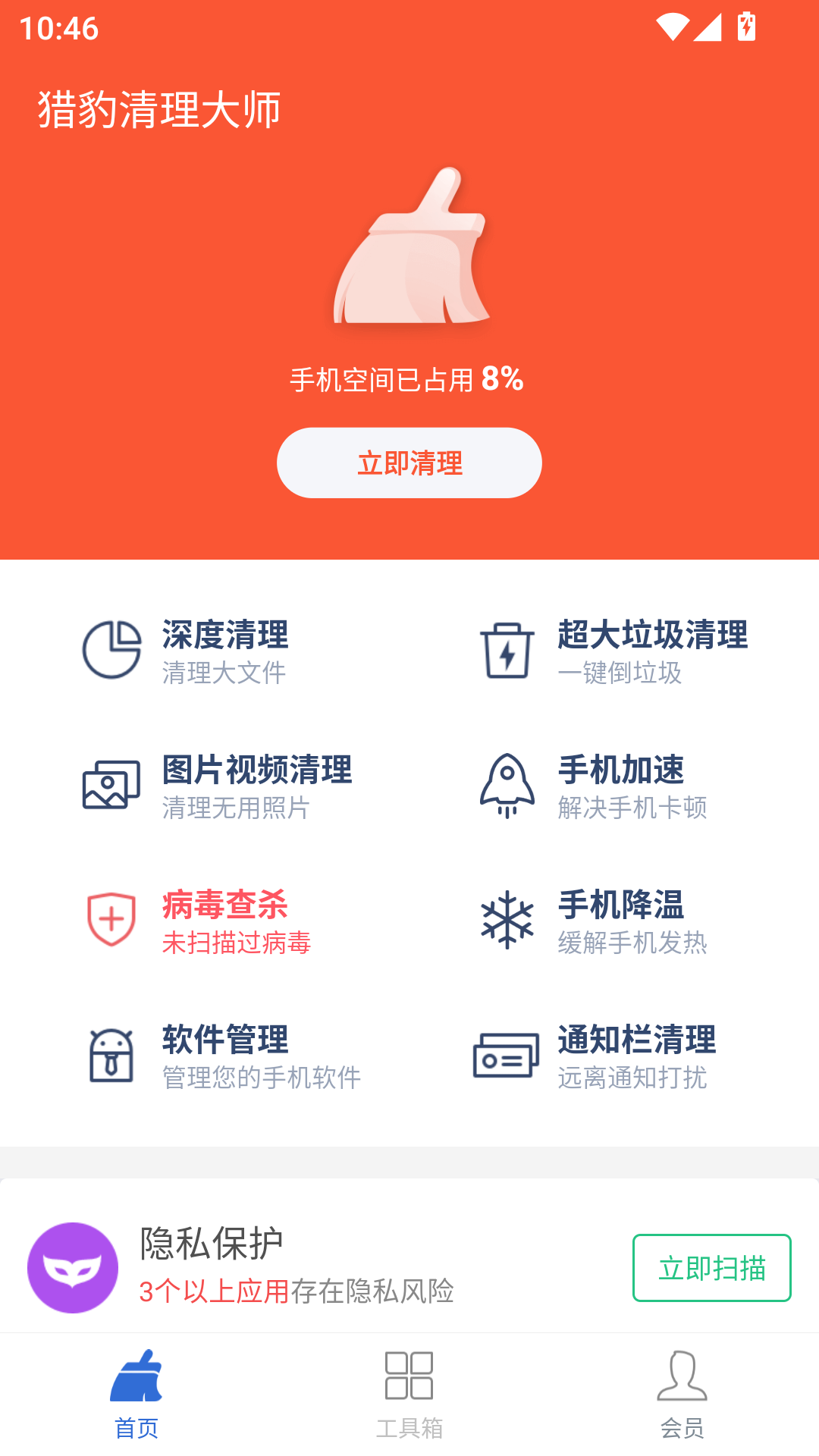
Task: Tap the 会员 profile icon
Action: click(683, 1382)
